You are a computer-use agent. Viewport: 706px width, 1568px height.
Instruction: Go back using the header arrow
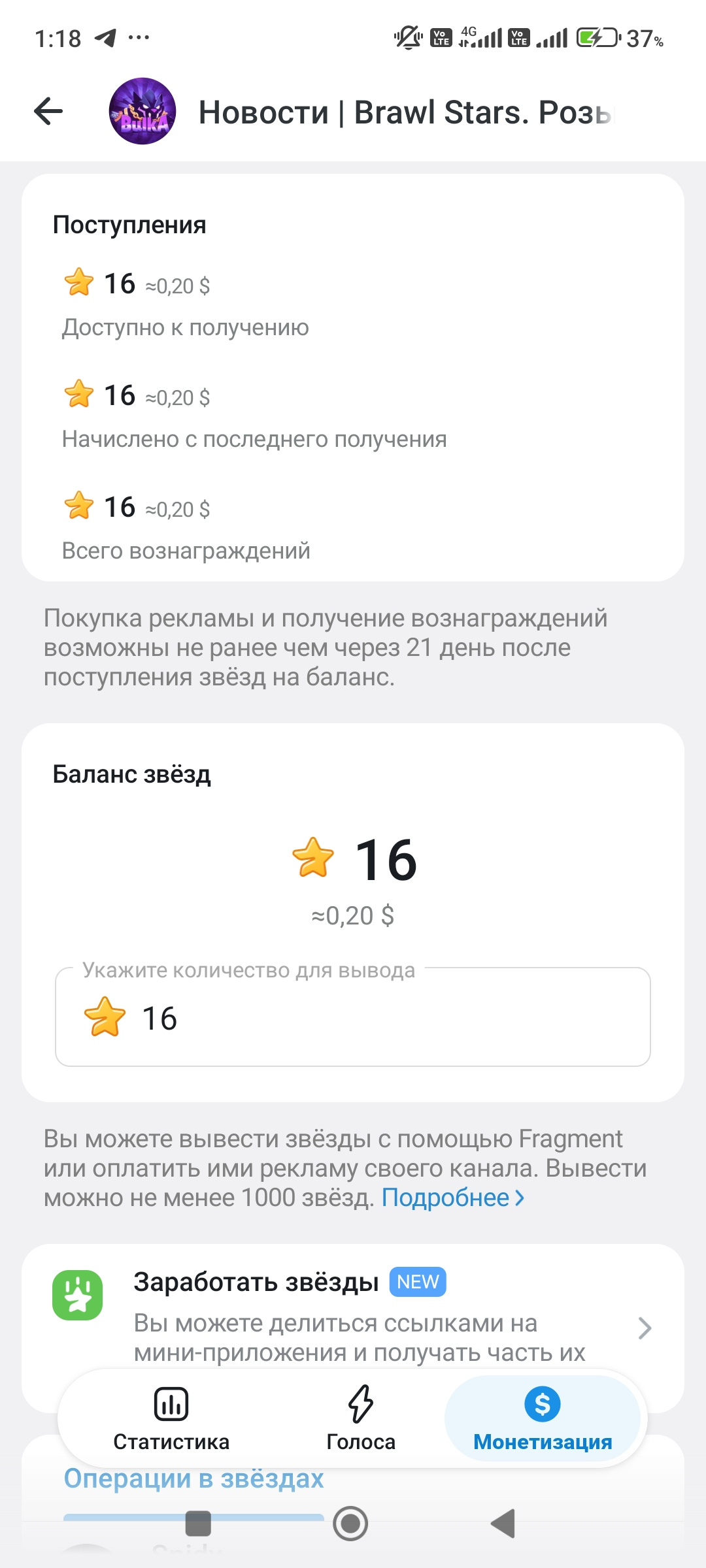(x=48, y=111)
